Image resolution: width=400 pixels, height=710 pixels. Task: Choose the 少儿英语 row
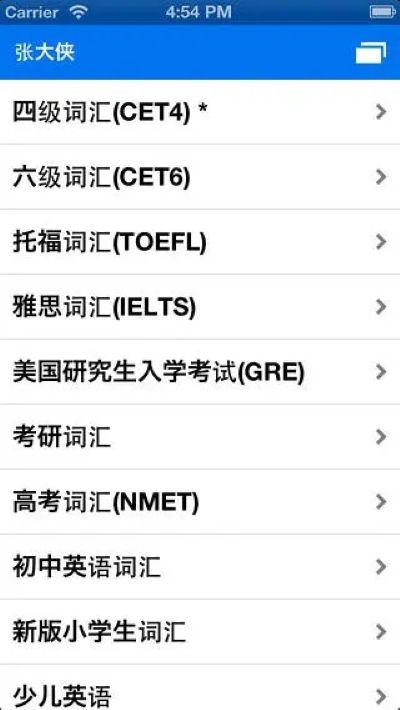pyautogui.click(x=200, y=687)
